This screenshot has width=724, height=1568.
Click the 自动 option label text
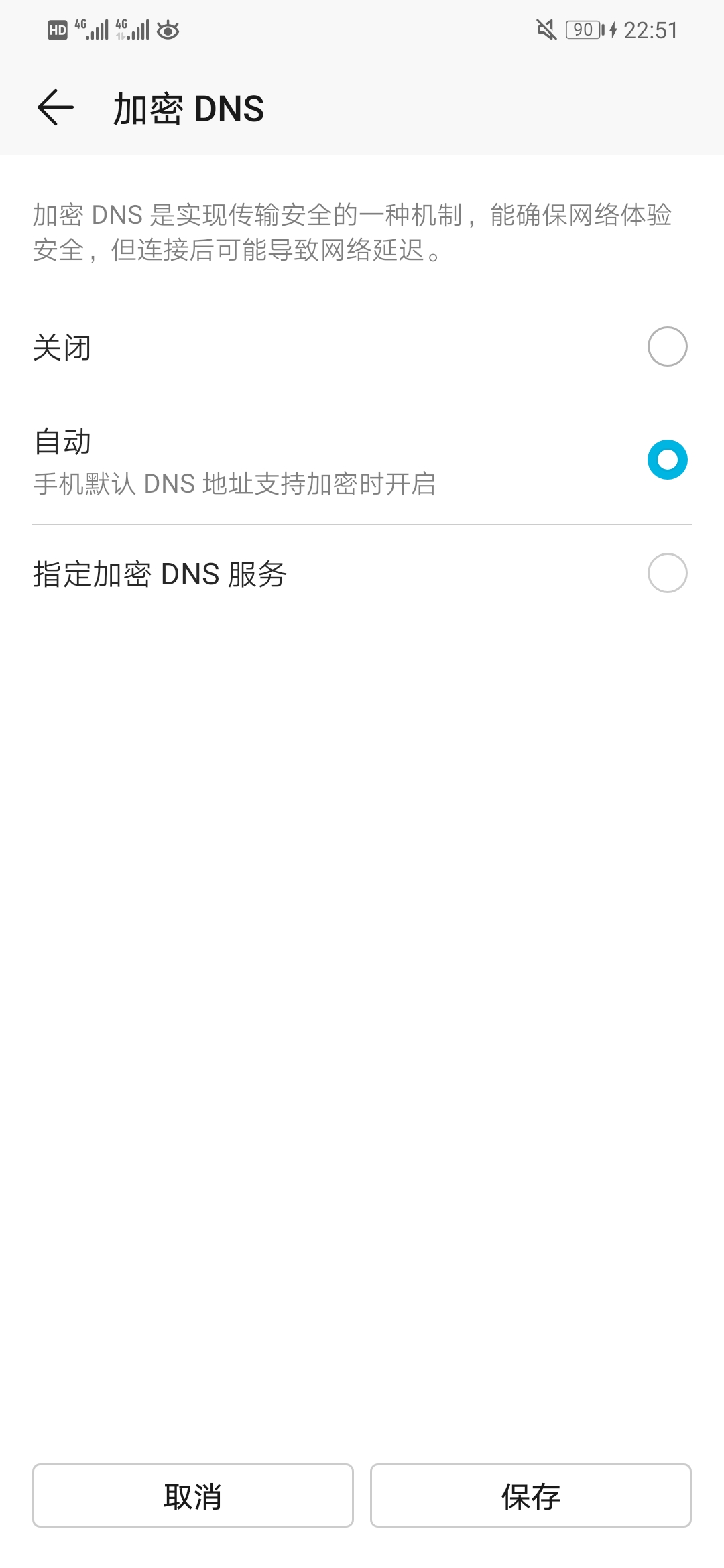coord(62,442)
